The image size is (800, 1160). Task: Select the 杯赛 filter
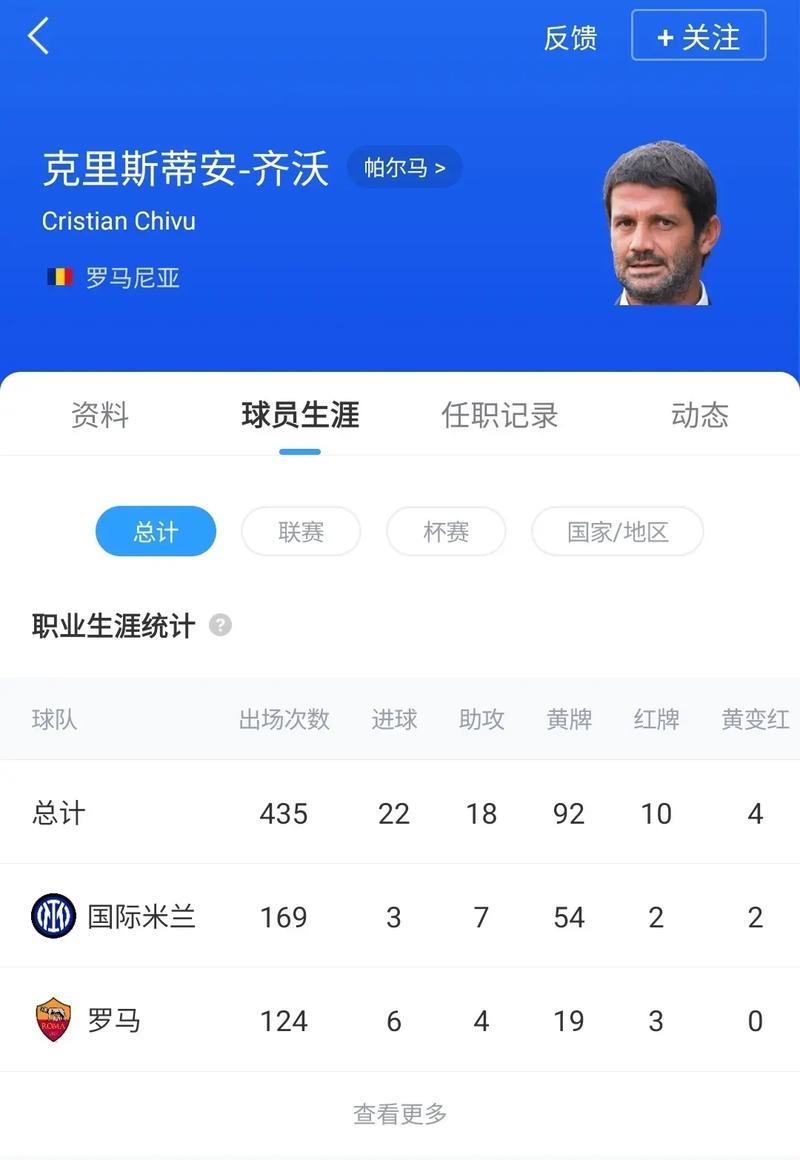click(446, 531)
